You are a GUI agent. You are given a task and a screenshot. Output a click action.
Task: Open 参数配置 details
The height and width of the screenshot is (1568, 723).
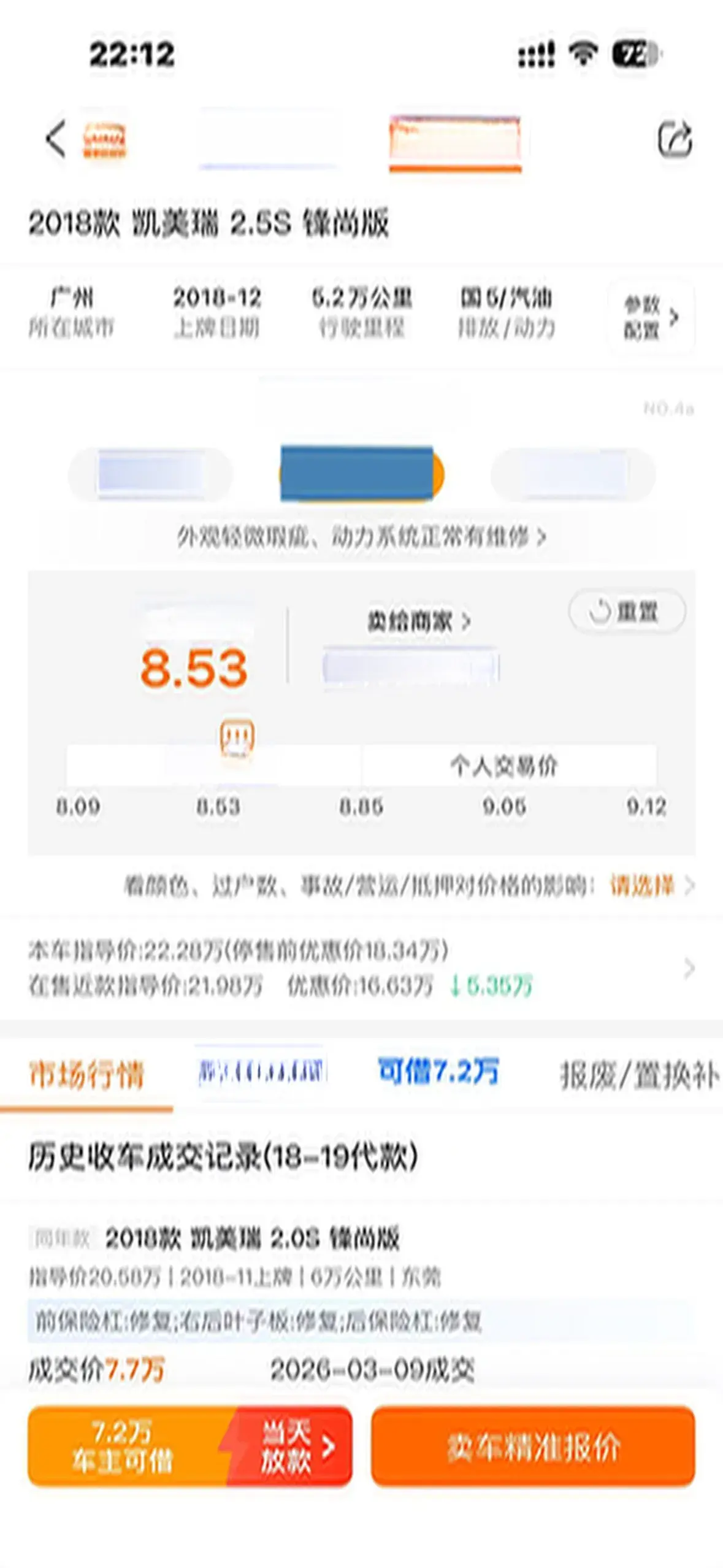pyautogui.click(x=650, y=317)
